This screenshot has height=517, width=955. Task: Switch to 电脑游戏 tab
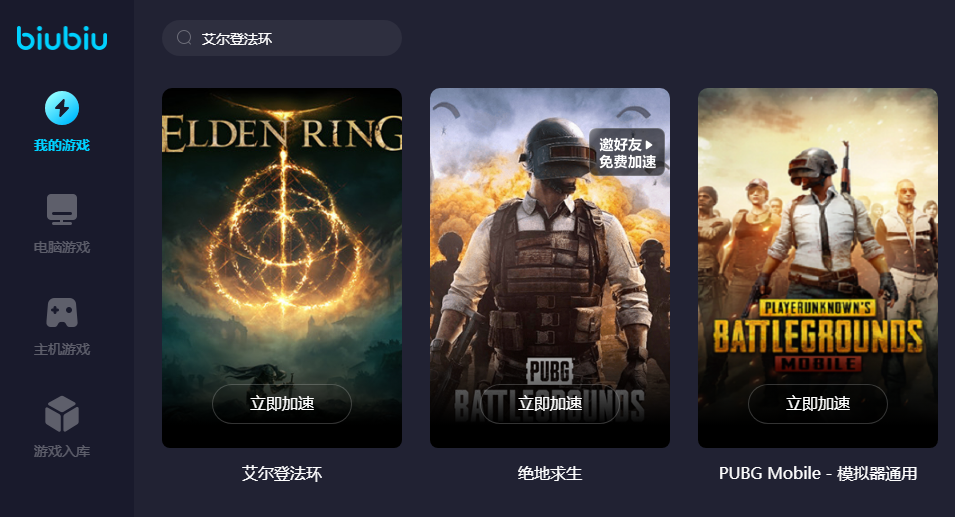[x=62, y=224]
